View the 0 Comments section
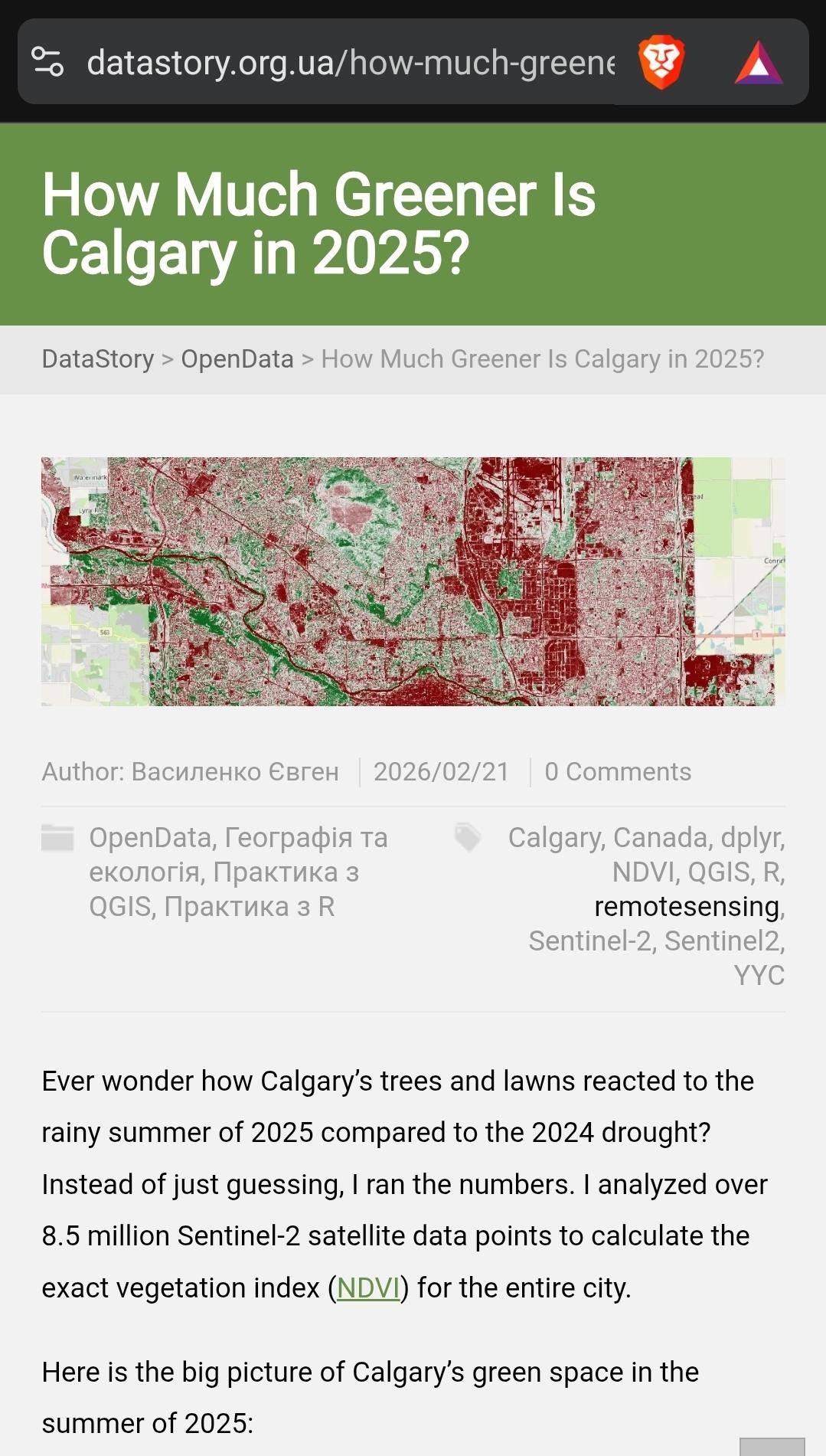This screenshot has width=826, height=1456. tap(617, 771)
